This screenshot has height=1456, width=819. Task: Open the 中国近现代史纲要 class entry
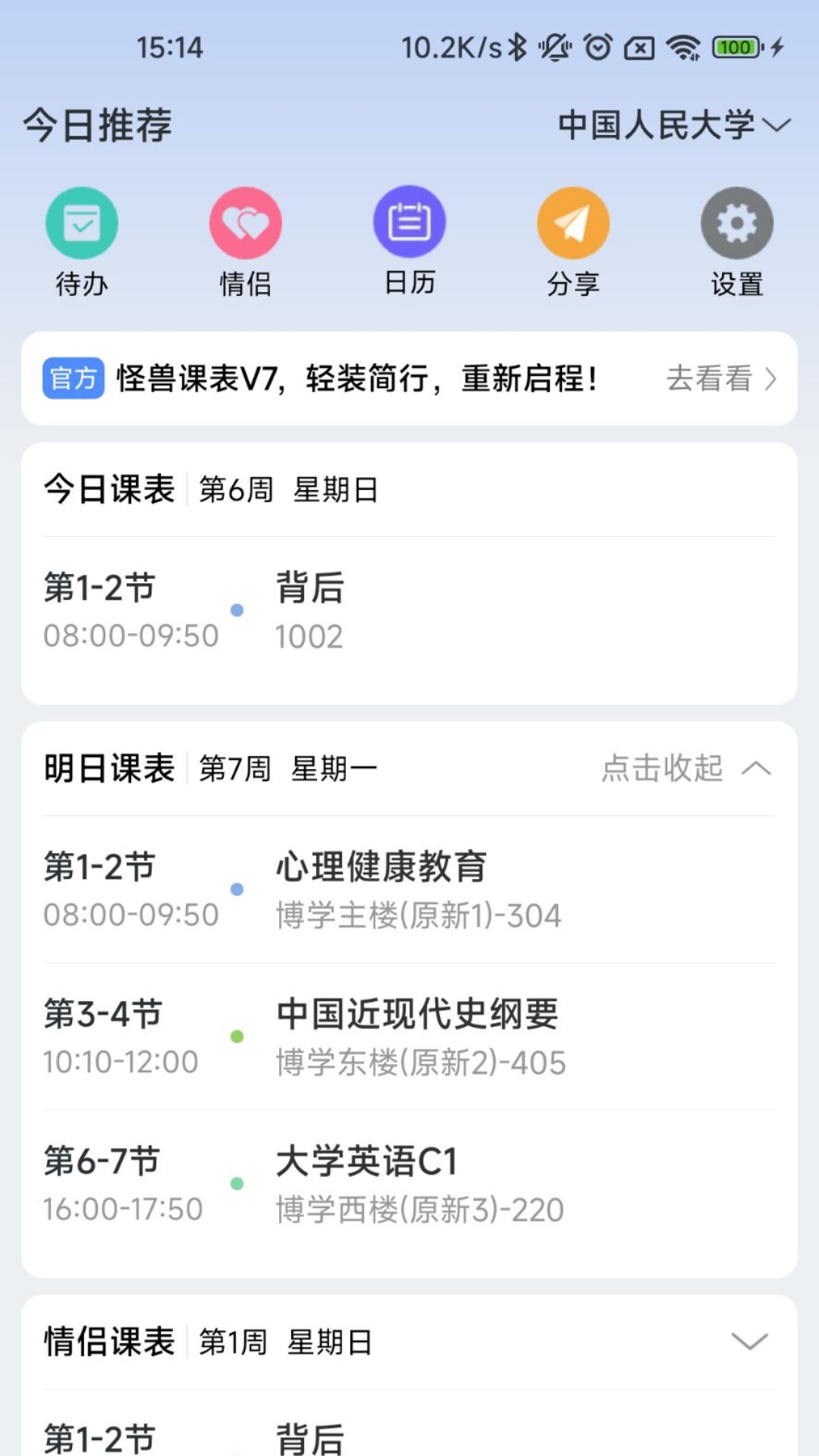pyautogui.click(x=409, y=1037)
